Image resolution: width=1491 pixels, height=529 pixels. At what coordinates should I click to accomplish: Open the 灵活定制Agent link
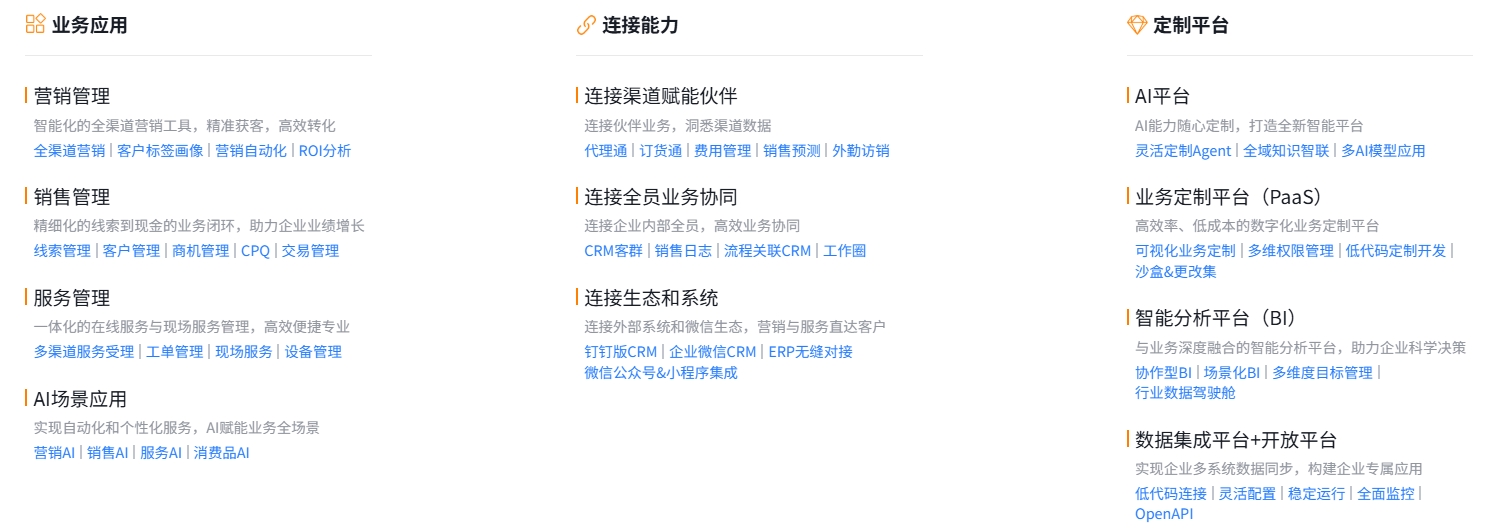click(1183, 151)
